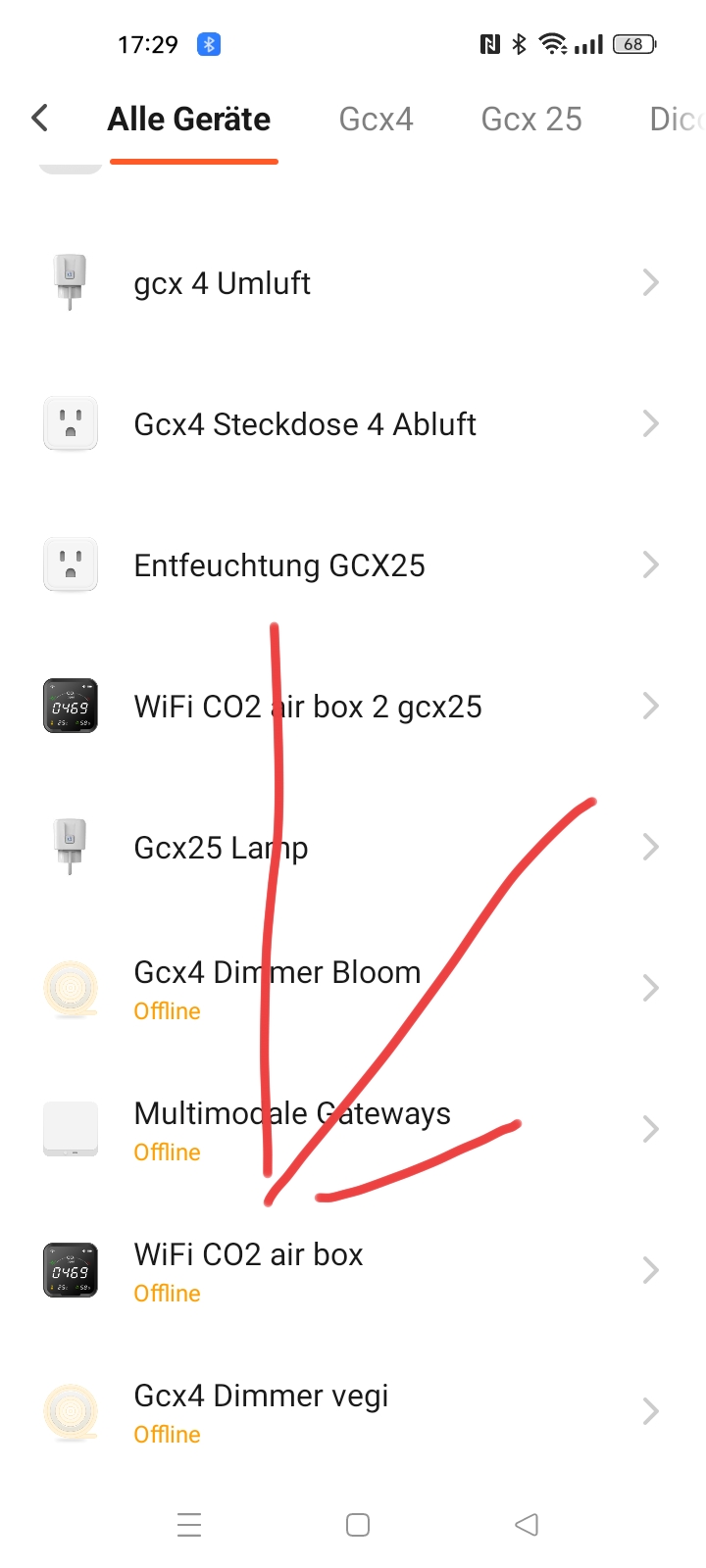Go back using the top-left arrow
Image resolution: width=706 pixels, height=1568 pixels.
pyautogui.click(x=40, y=119)
